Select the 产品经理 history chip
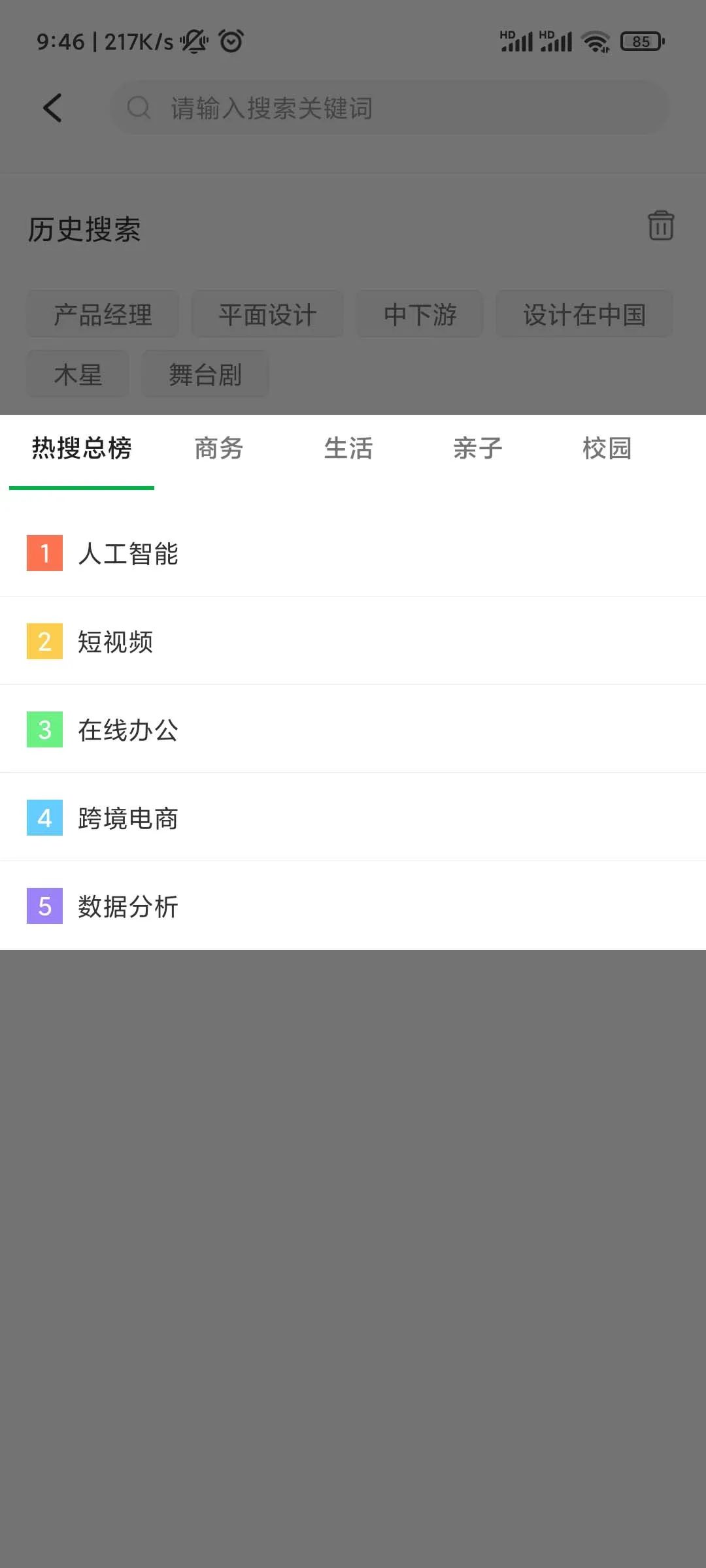The image size is (706, 1568). point(103,315)
